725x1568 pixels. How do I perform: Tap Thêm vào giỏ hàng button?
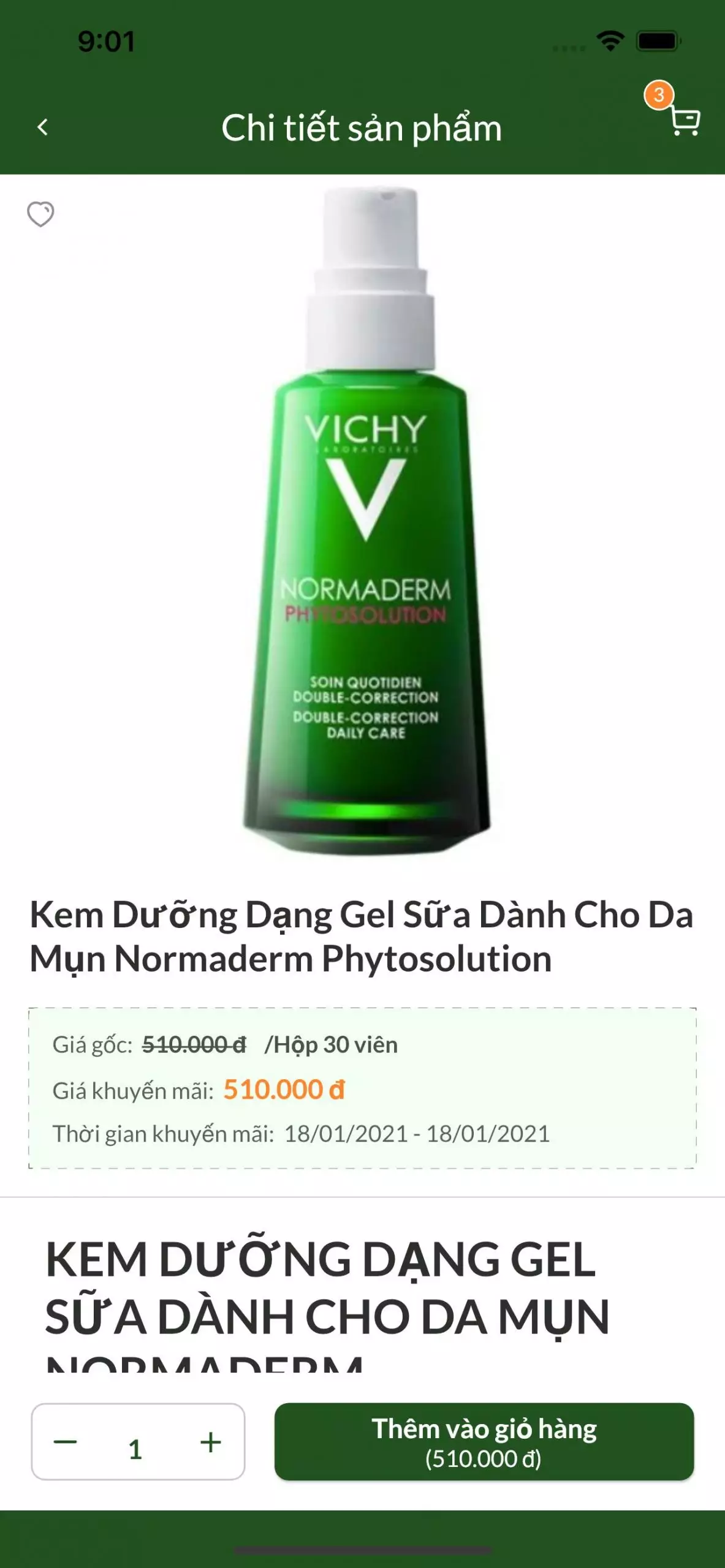[x=484, y=1442]
